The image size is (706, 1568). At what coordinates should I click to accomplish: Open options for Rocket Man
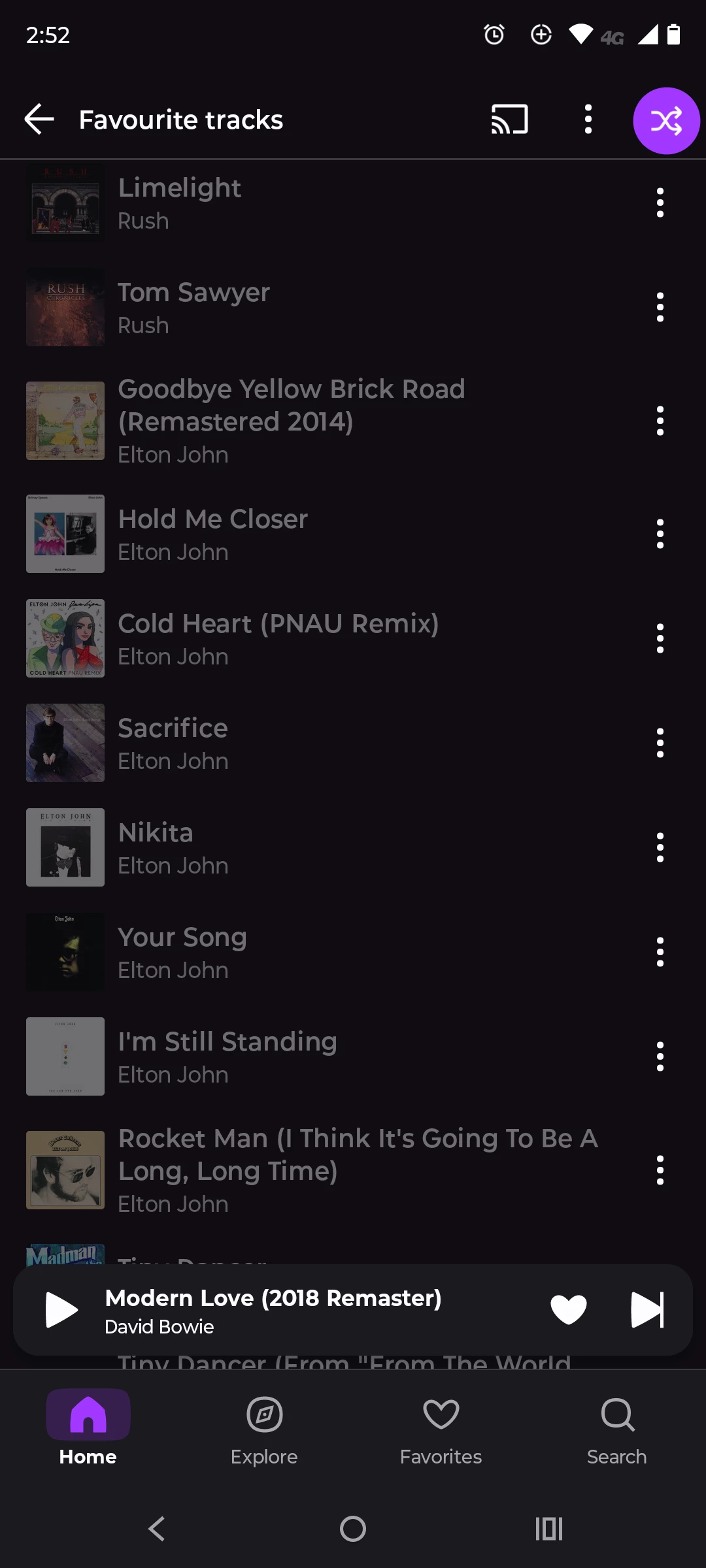[660, 1170]
